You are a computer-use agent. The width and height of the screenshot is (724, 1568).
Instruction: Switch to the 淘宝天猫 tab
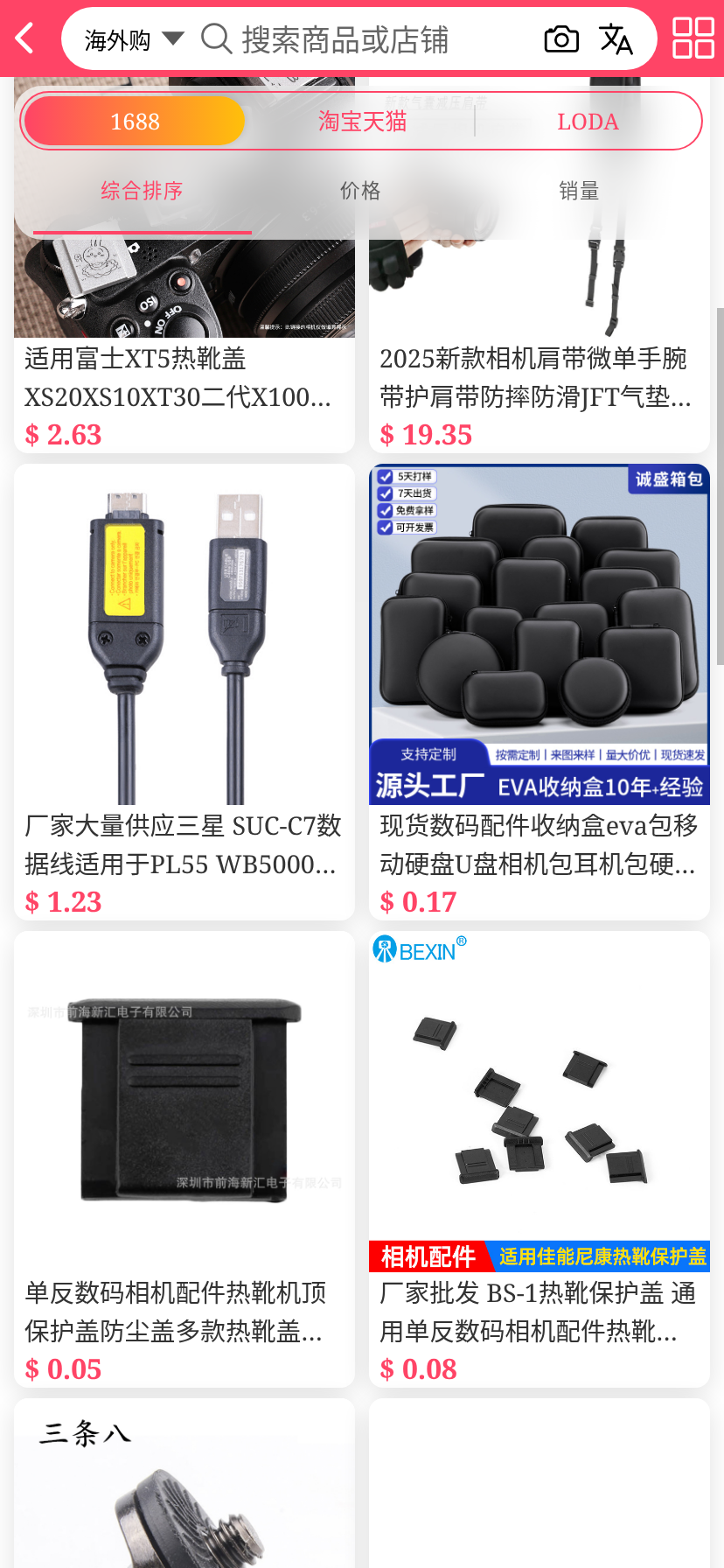[x=362, y=121]
